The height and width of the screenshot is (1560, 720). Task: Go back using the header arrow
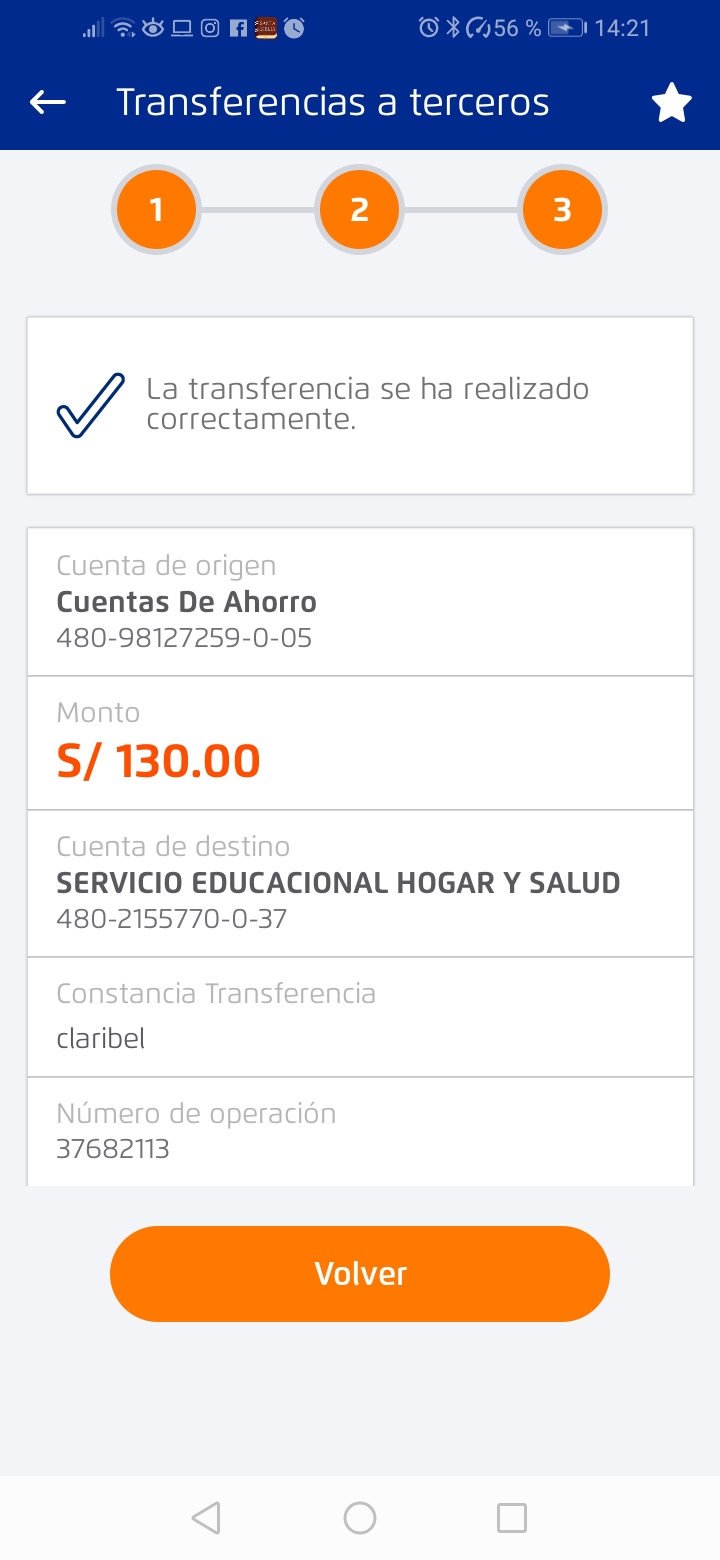tap(48, 102)
